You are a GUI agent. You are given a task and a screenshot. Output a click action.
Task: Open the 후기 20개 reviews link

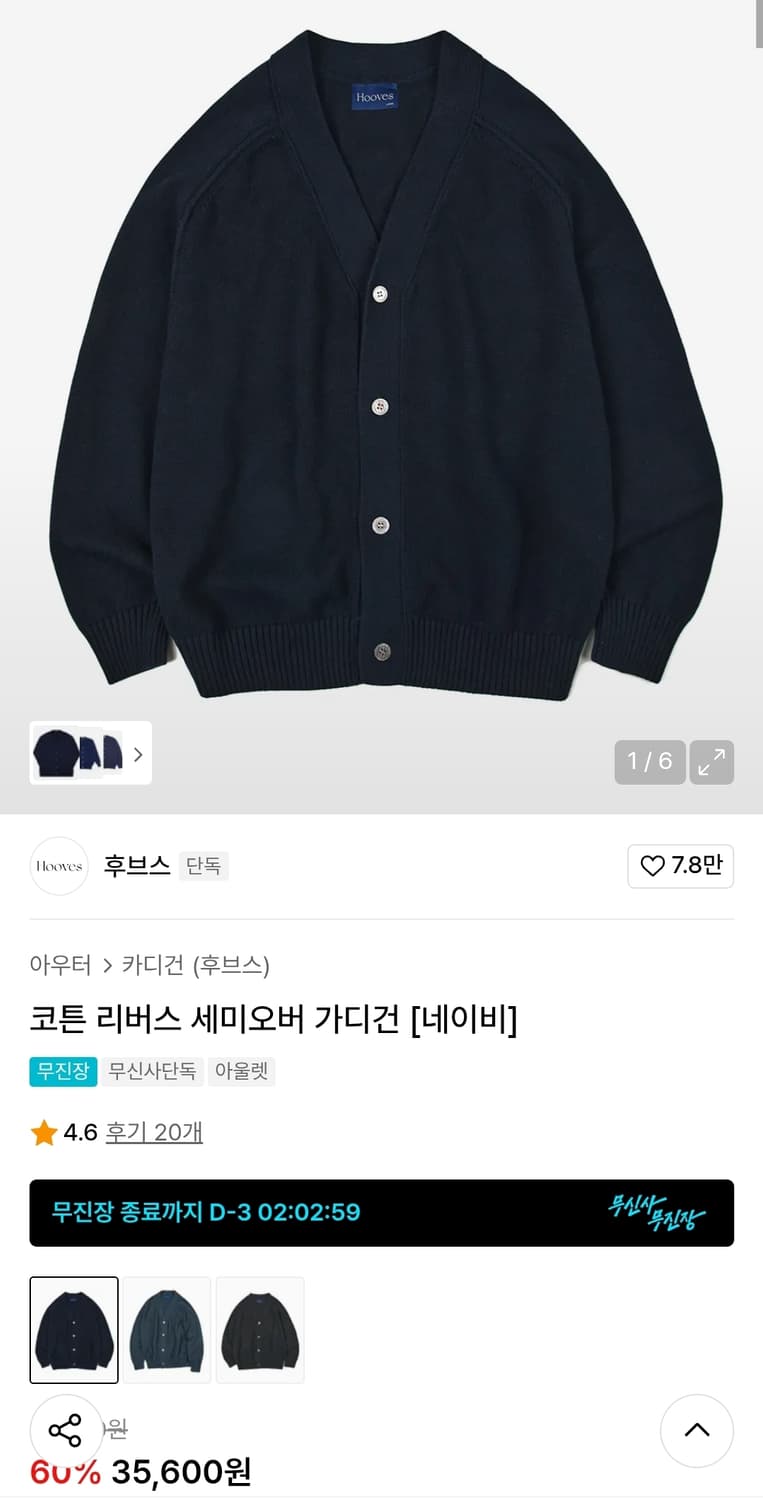154,1132
